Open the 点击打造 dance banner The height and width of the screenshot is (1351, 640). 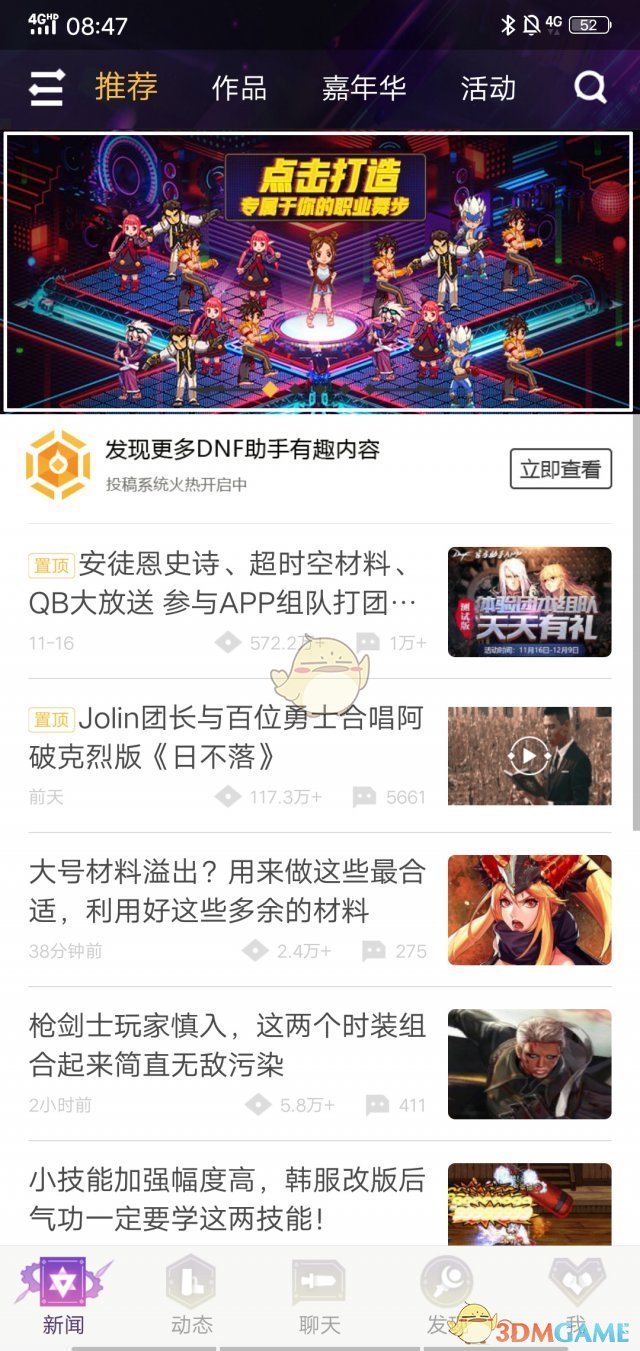point(319,272)
